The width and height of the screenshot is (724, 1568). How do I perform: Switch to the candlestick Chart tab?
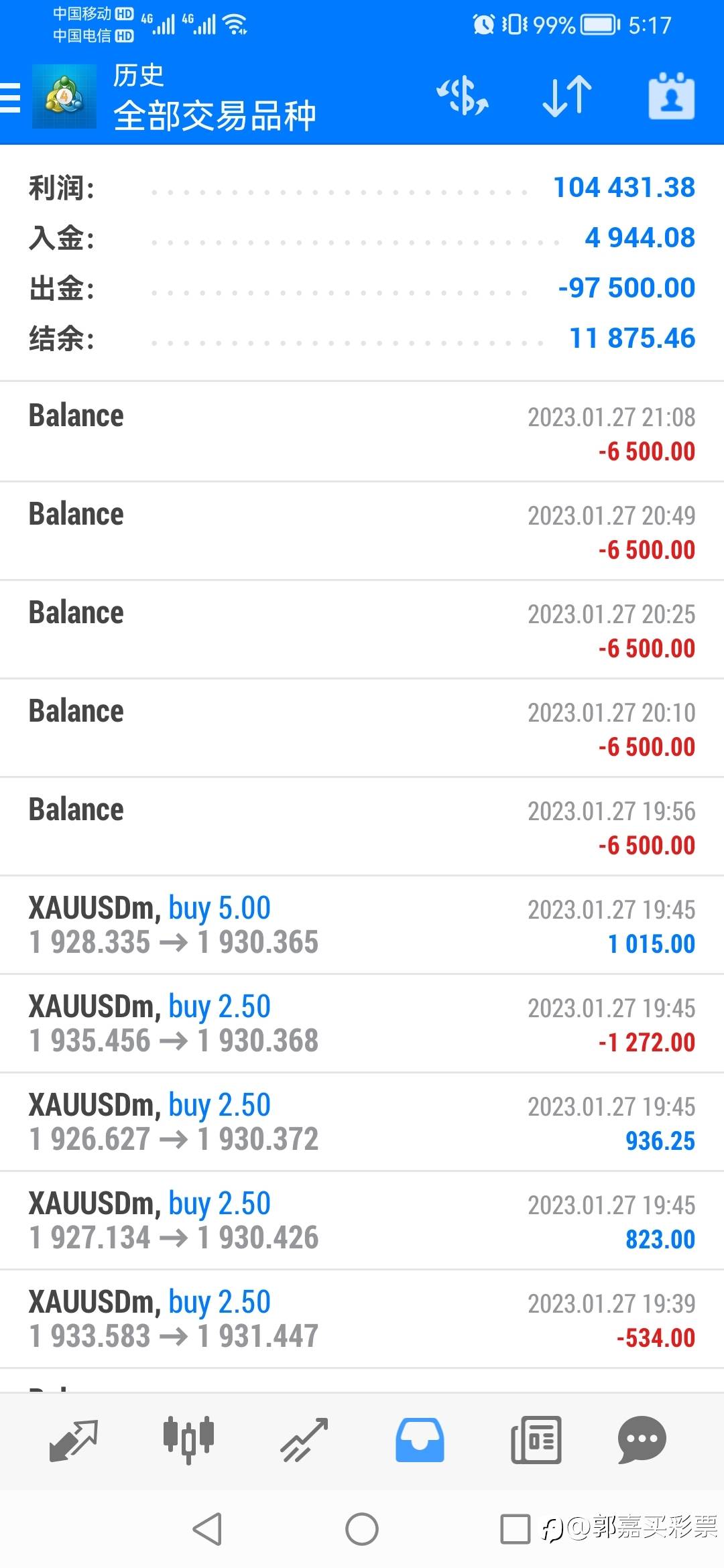[188, 1441]
